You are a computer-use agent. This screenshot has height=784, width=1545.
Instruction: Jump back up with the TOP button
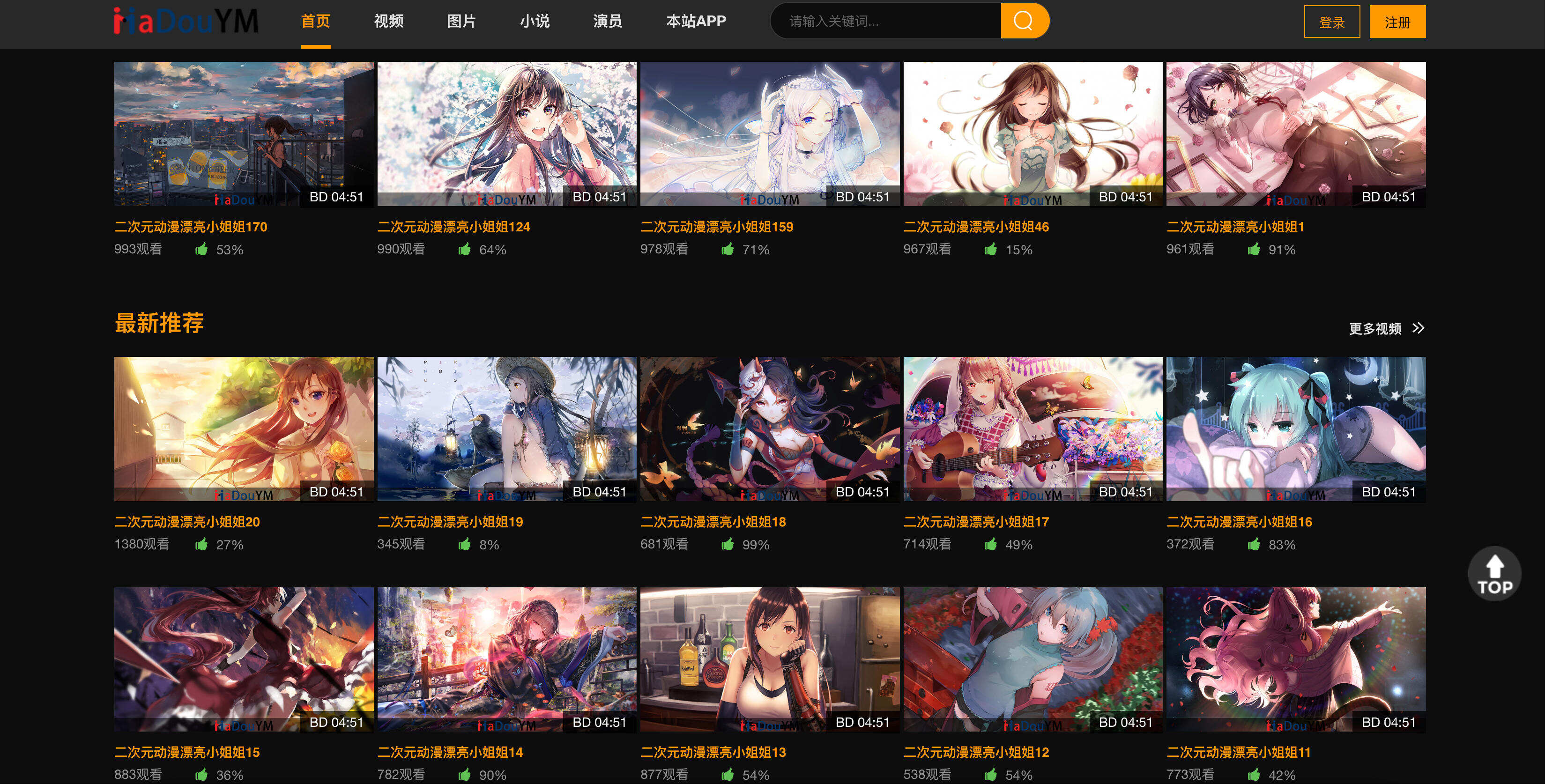(1494, 574)
